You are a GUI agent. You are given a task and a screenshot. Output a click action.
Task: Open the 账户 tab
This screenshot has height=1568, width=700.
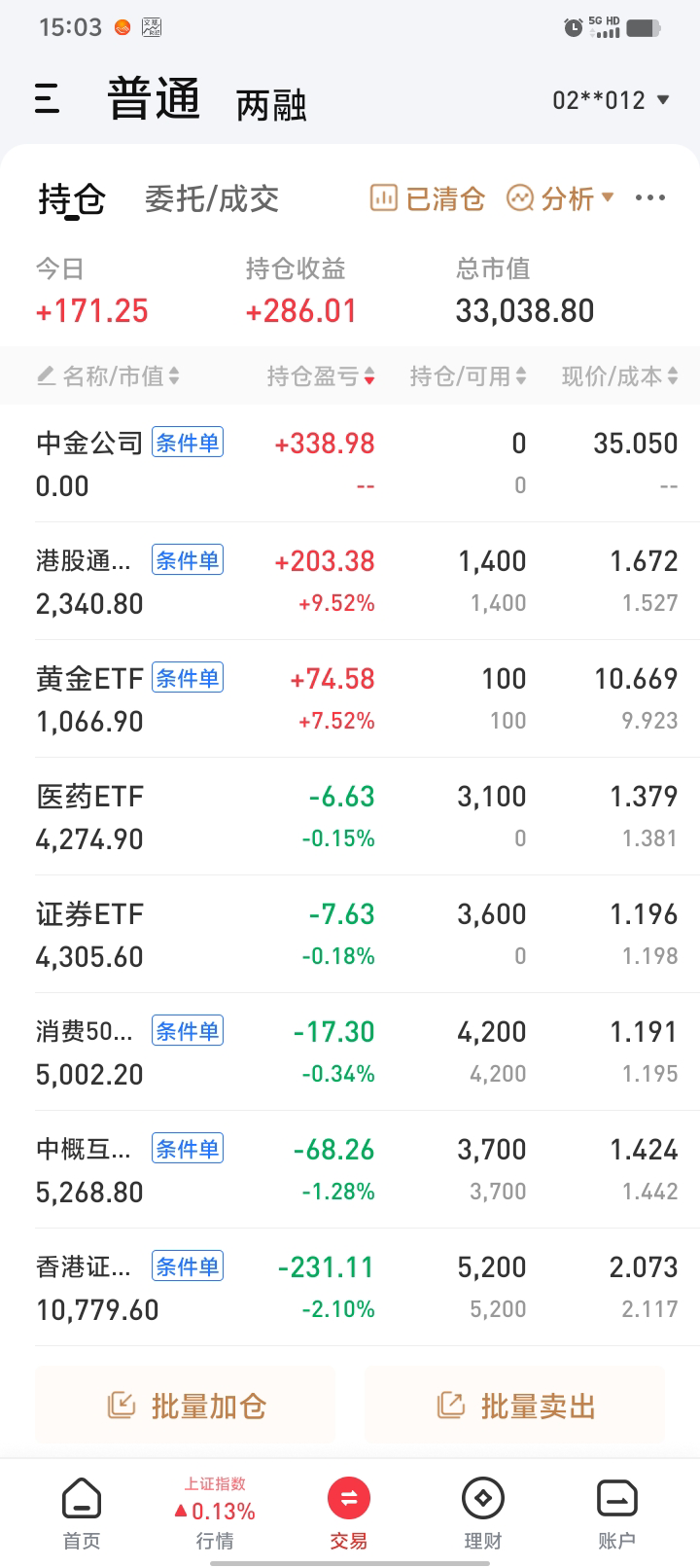tap(616, 1514)
